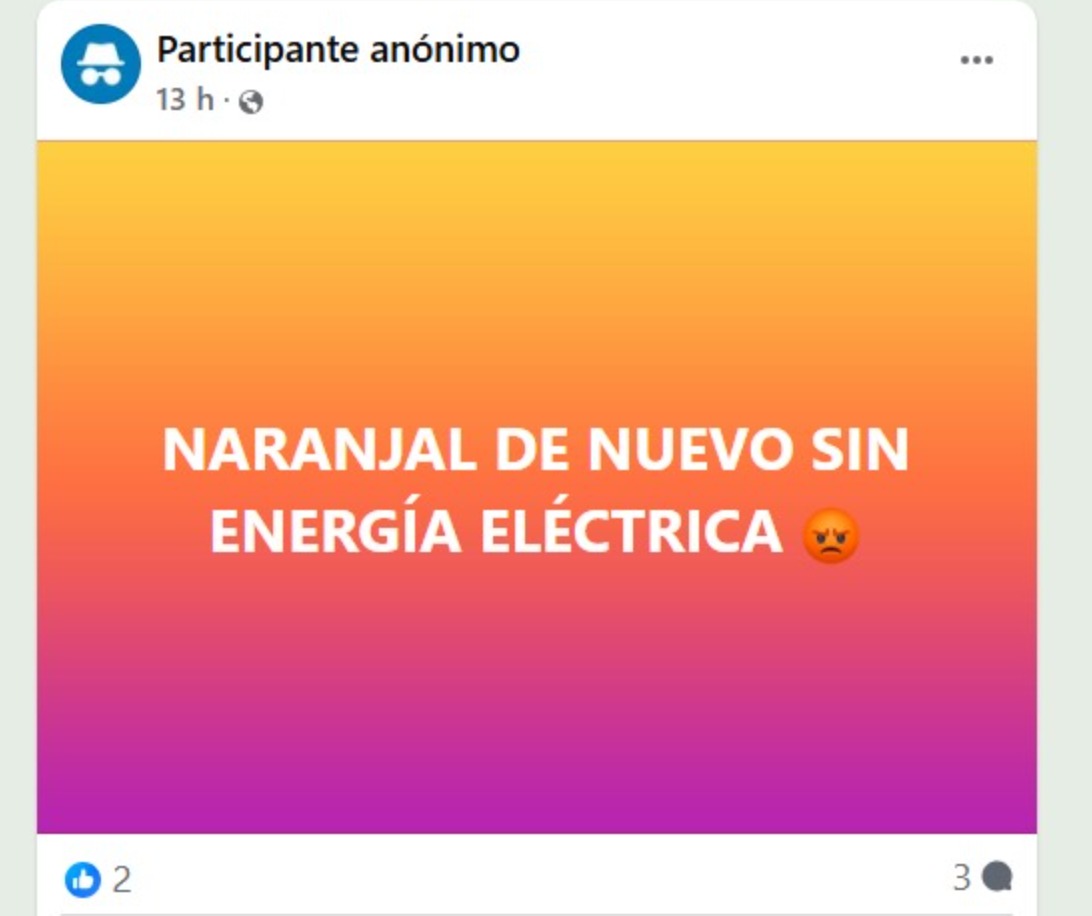
Task: Open the 3 comments on the post
Action: 982,878
